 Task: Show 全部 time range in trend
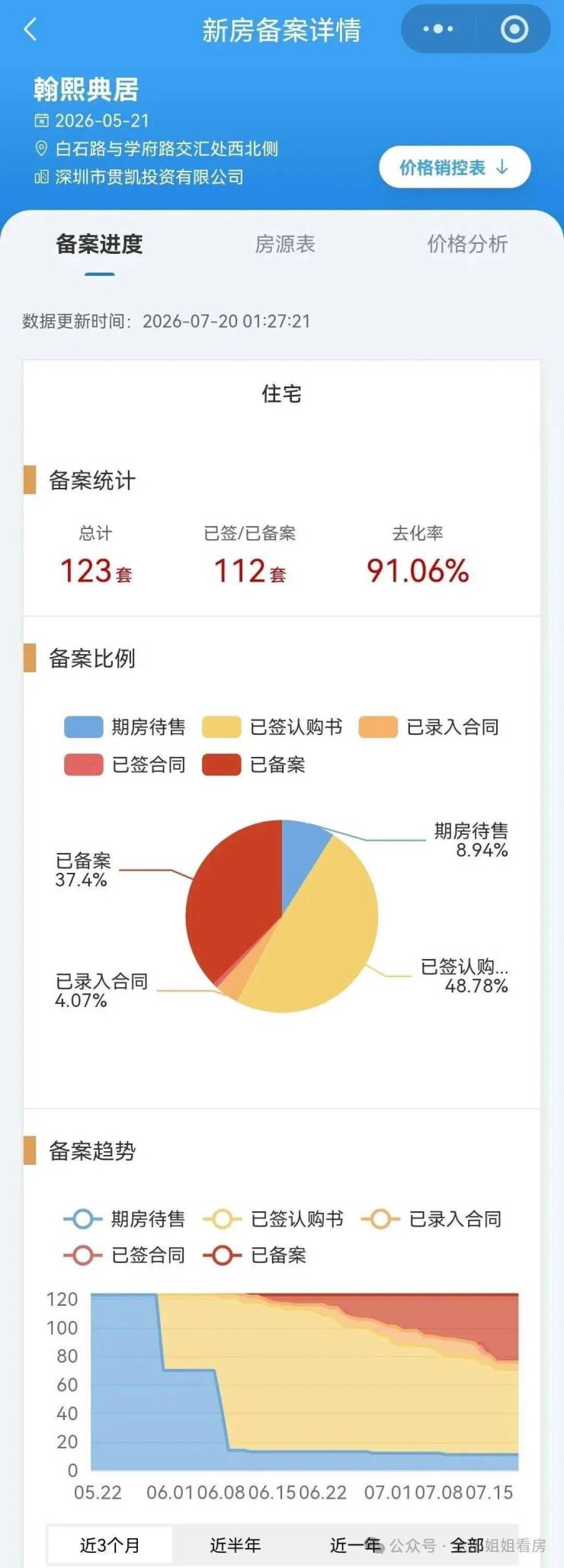click(467, 1544)
